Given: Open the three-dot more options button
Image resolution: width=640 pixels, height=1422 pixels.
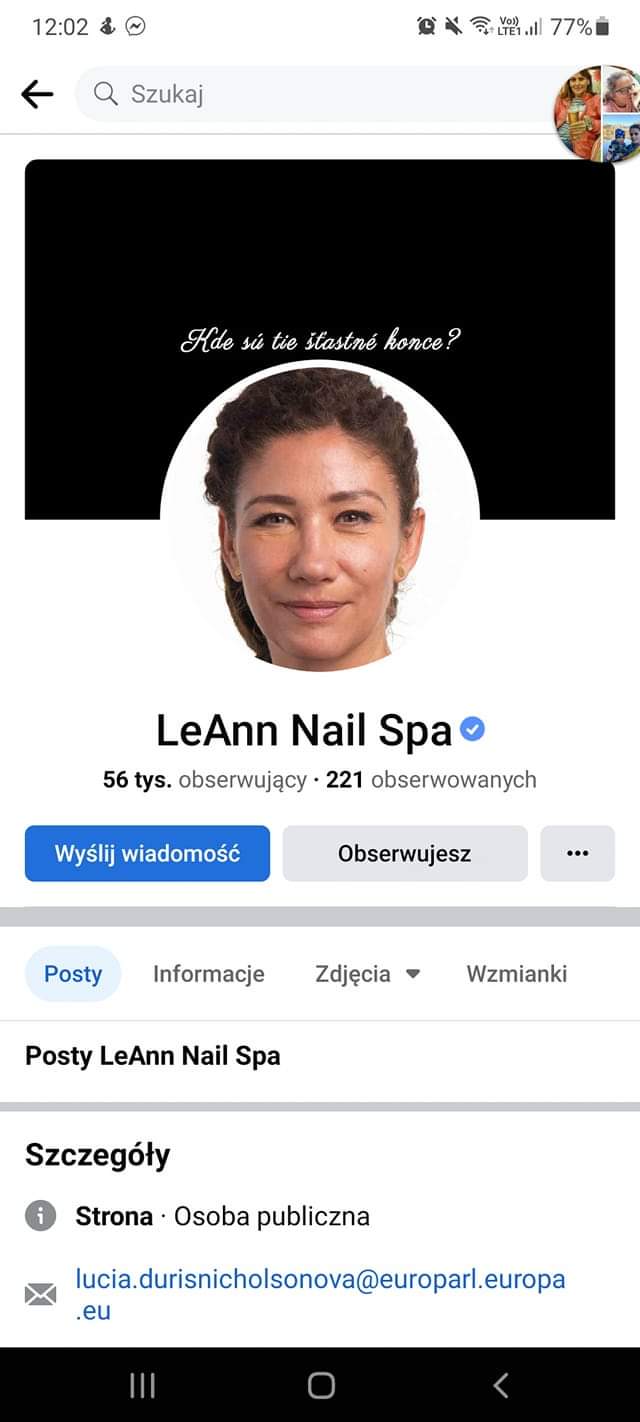Looking at the screenshot, I should 578,854.
